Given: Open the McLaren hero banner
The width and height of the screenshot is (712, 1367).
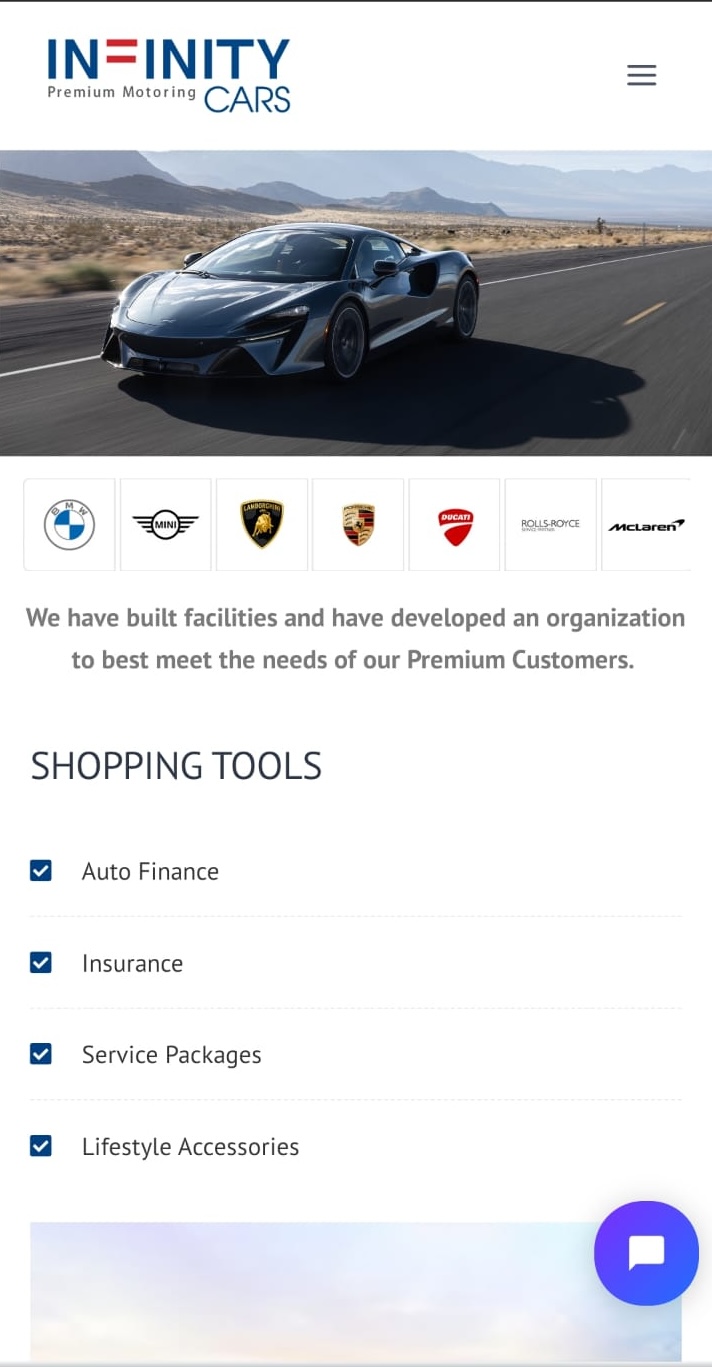Looking at the screenshot, I should coord(356,303).
